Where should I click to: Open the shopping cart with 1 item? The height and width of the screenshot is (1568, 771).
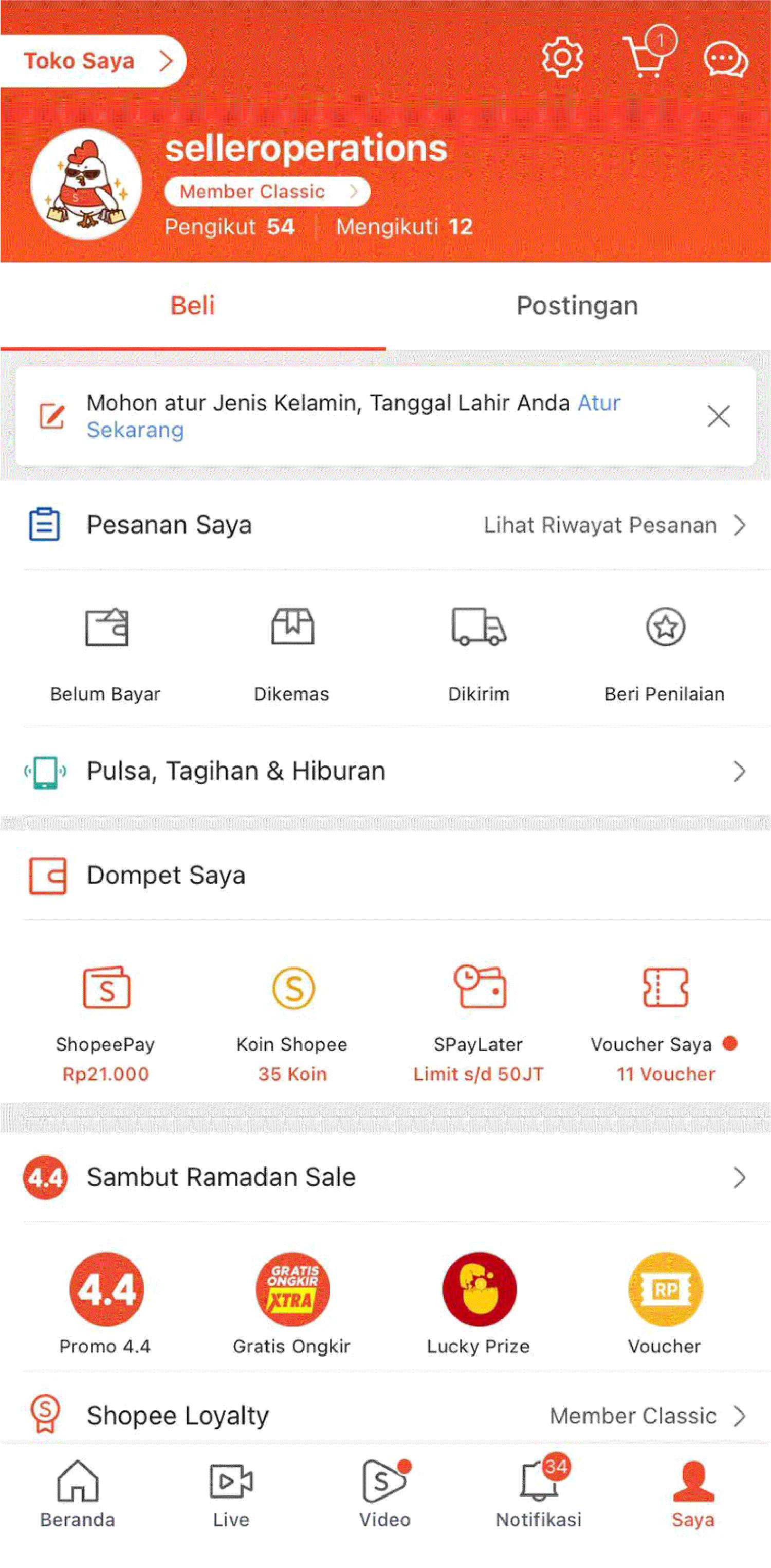click(x=647, y=59)
